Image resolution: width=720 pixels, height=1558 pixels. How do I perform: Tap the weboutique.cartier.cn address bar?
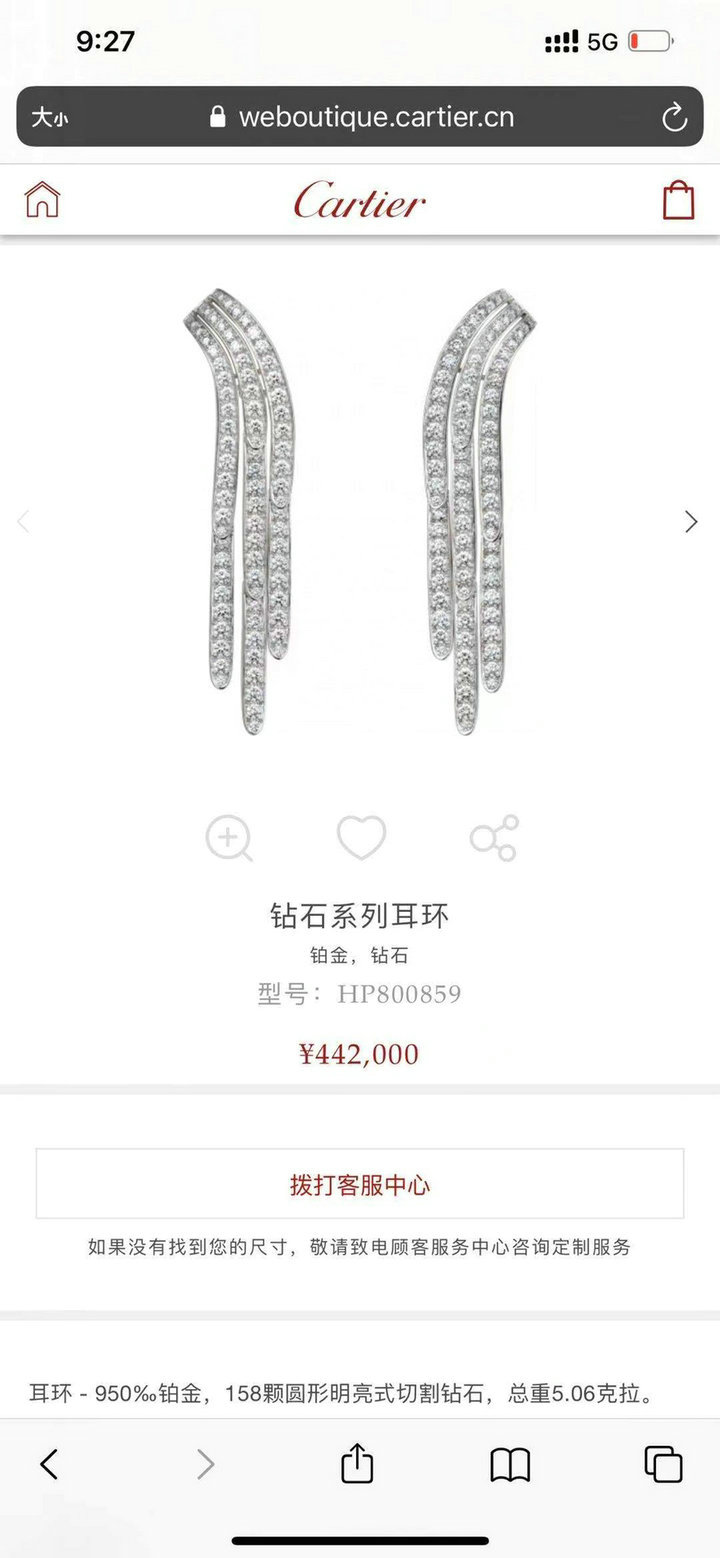coord(360,117)
